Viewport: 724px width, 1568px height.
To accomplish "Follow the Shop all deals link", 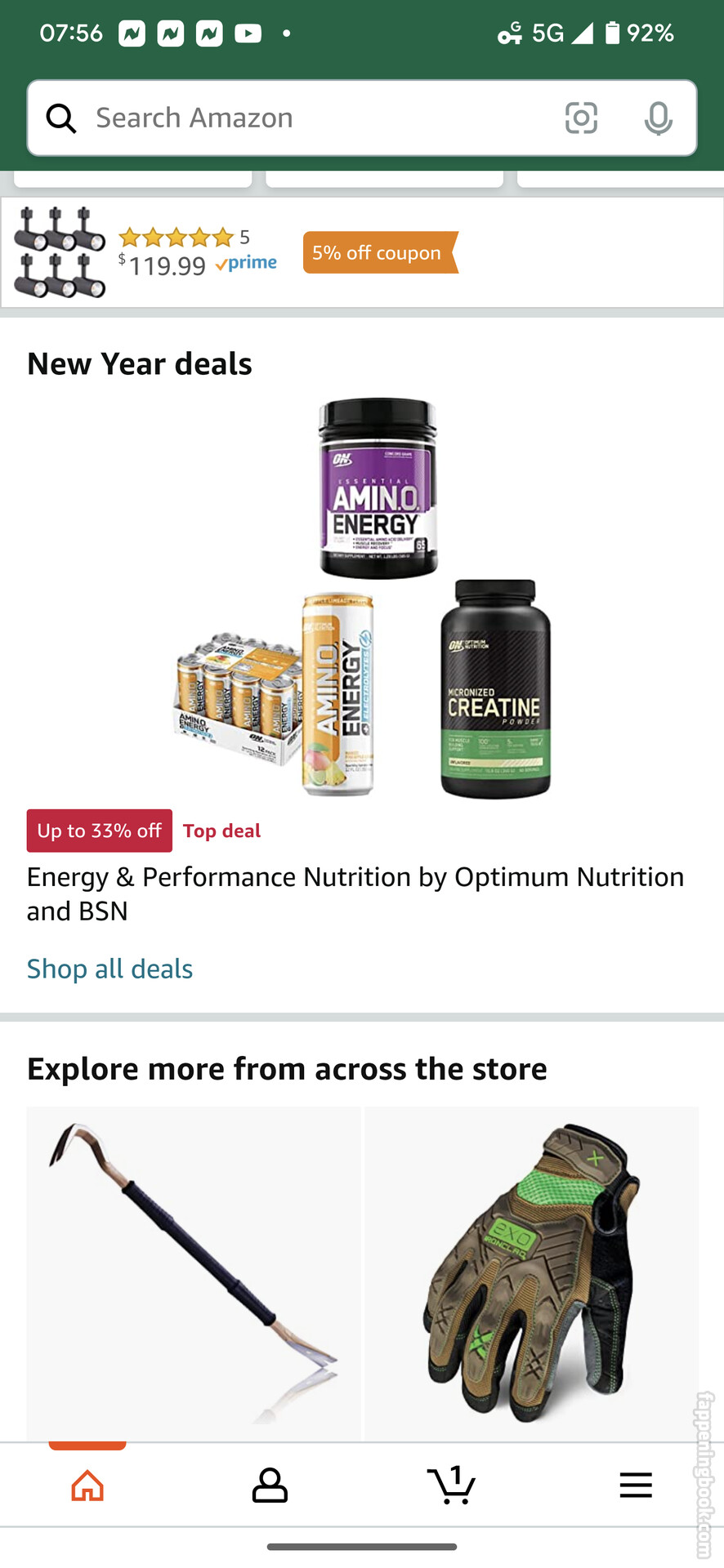I will [110, 969].
